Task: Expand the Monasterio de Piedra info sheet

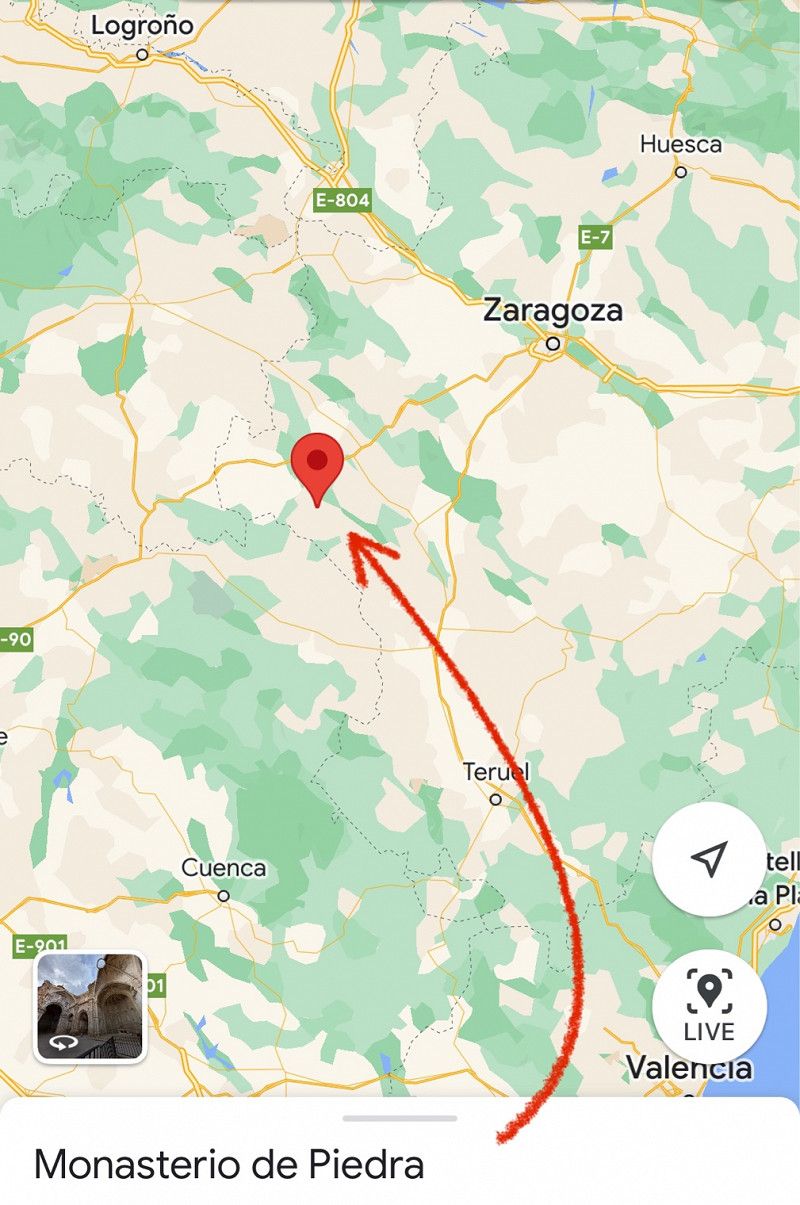Action: [x=399, y=1118]
